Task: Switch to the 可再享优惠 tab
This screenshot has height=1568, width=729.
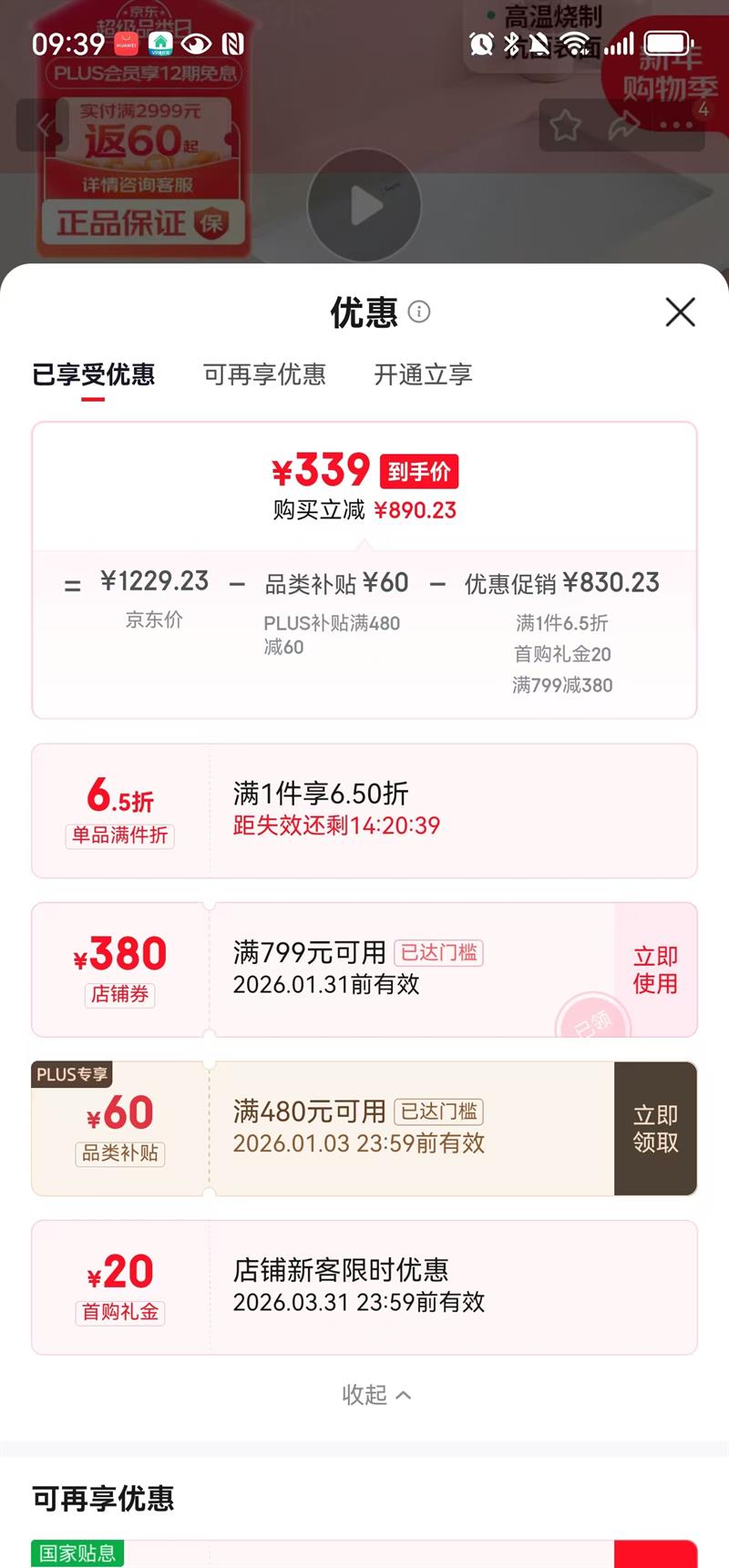Action: (264, 374)
